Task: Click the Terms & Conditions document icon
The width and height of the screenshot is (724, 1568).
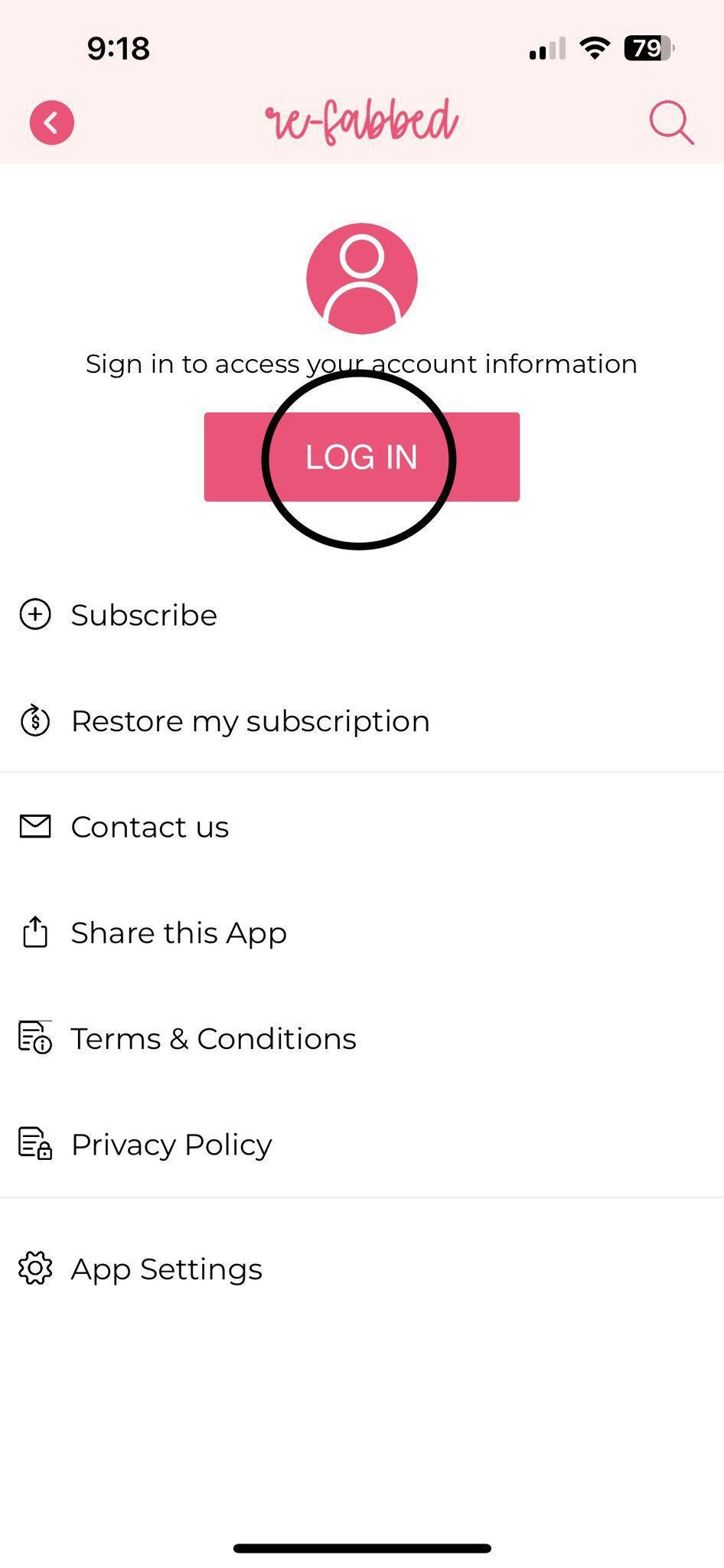Action: pos(35,1038)
